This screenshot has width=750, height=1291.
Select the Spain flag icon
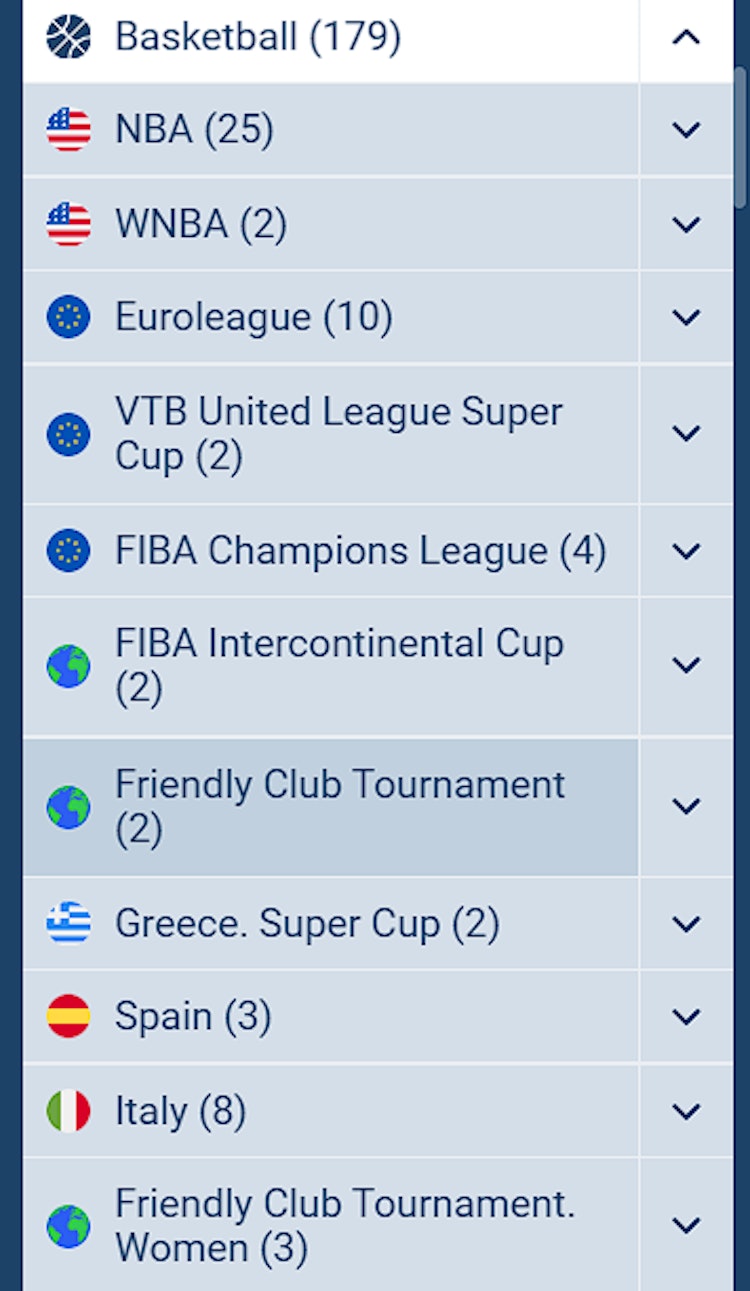(x=66, y=1016)
